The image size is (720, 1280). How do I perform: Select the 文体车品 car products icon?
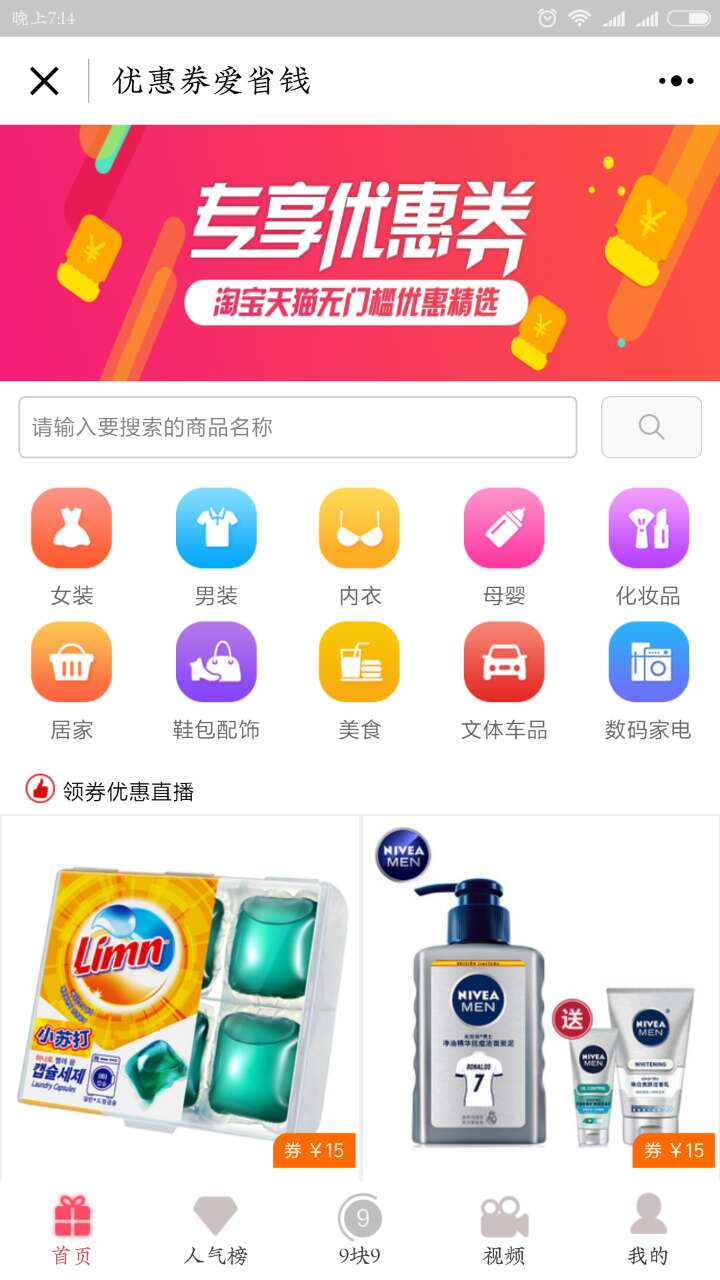[x=503, y=663]
